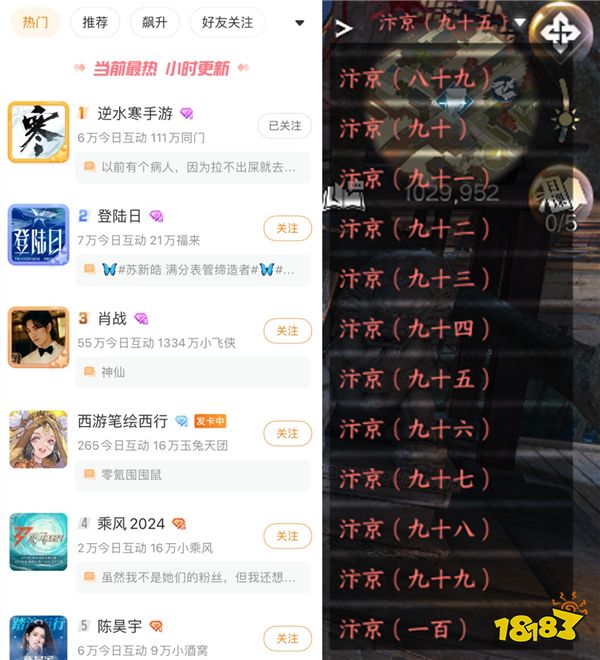The width and height of the screenshot is (600, 660).
Task: Expand the category dropdown arrow beside 好友关注
Action: [x=299, y=23]
